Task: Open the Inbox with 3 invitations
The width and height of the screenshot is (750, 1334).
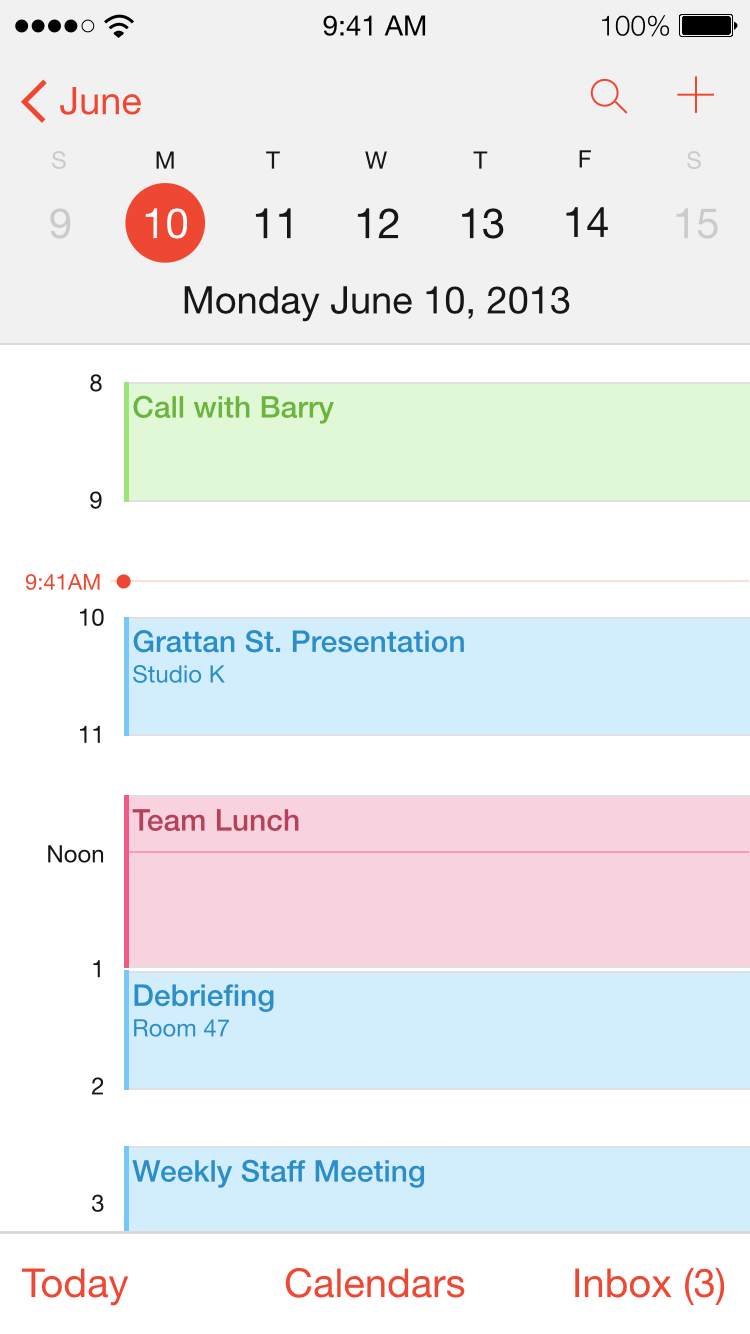Action: [649, 1285]
